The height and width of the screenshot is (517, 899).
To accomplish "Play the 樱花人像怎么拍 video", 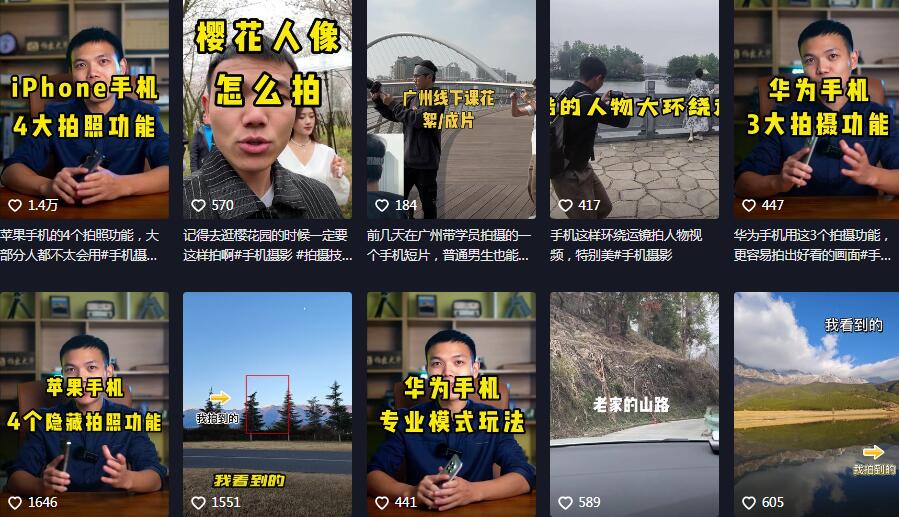I will coord(267,108).
